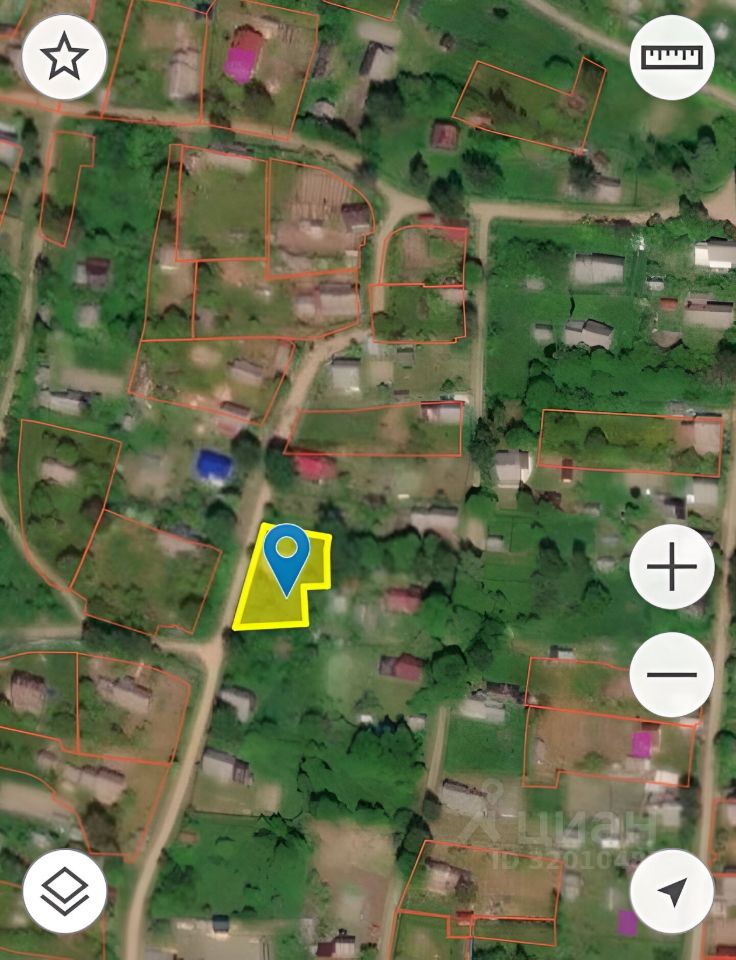736x960 pixels.
Task: Open the map layers selector
Action: [x=64, y=891]
